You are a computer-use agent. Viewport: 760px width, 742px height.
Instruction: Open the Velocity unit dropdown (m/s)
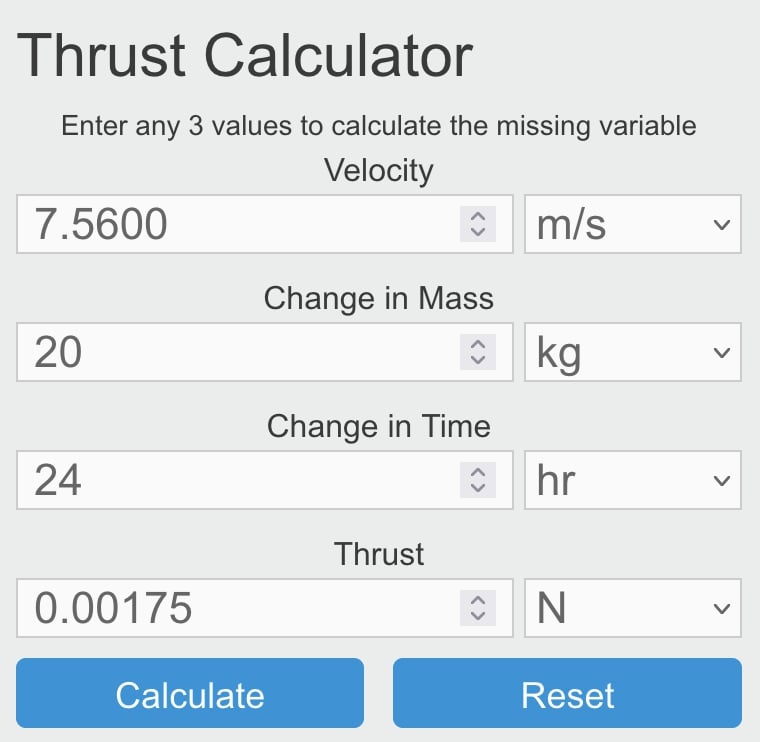click(632, 224)
